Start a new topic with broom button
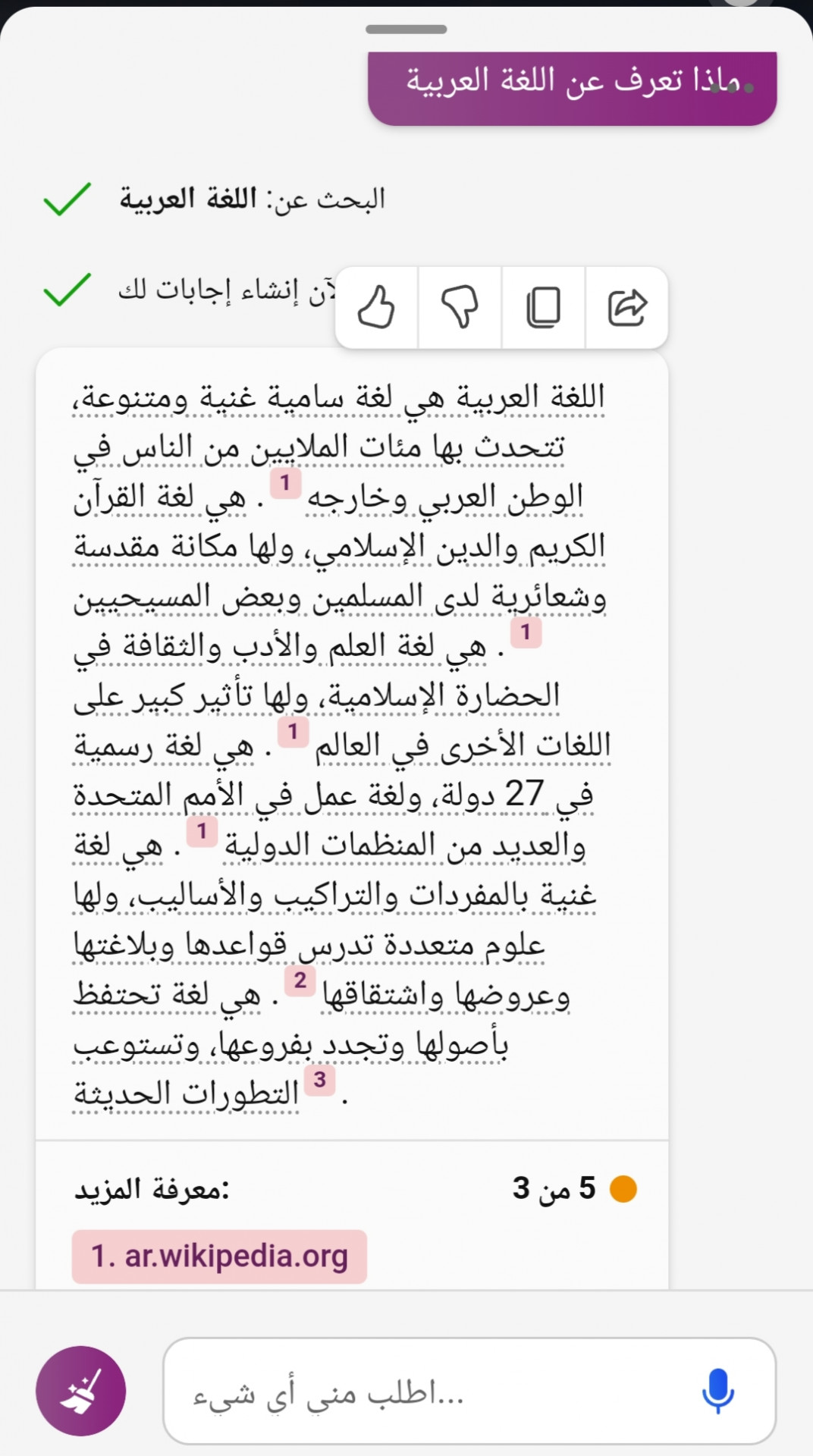Viewport: 813px width, 1456px height. click(80, 1391)
